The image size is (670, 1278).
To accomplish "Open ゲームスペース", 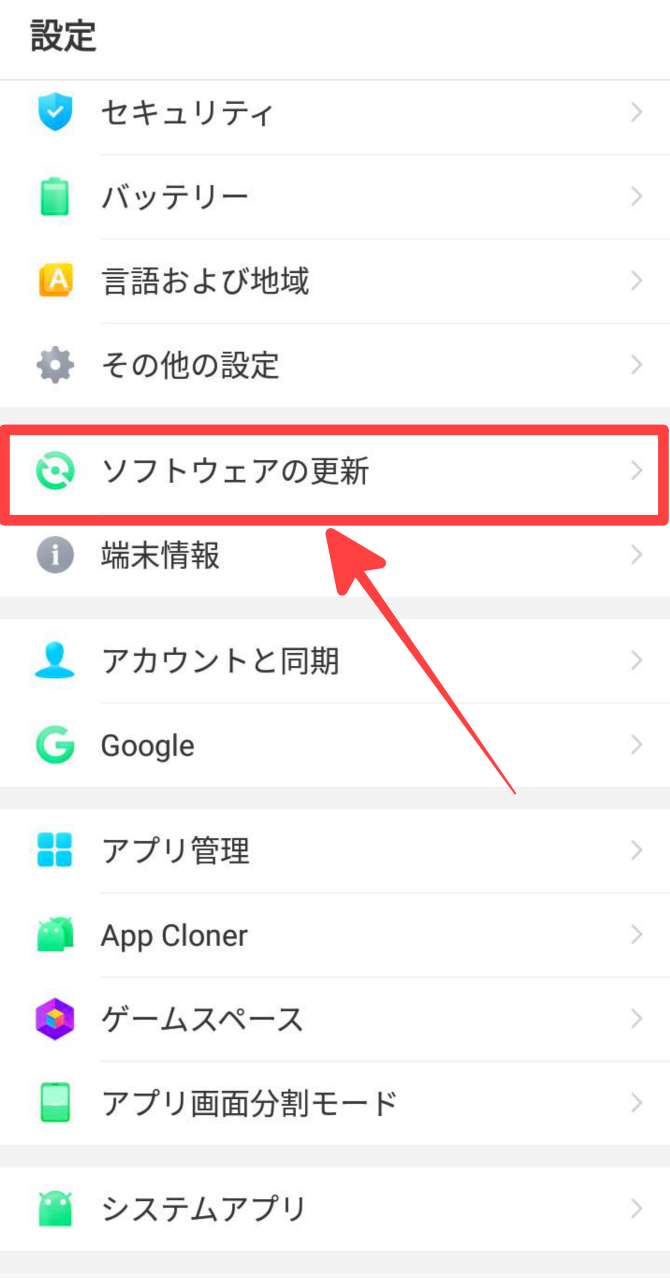I will [x=202, y=1019].
